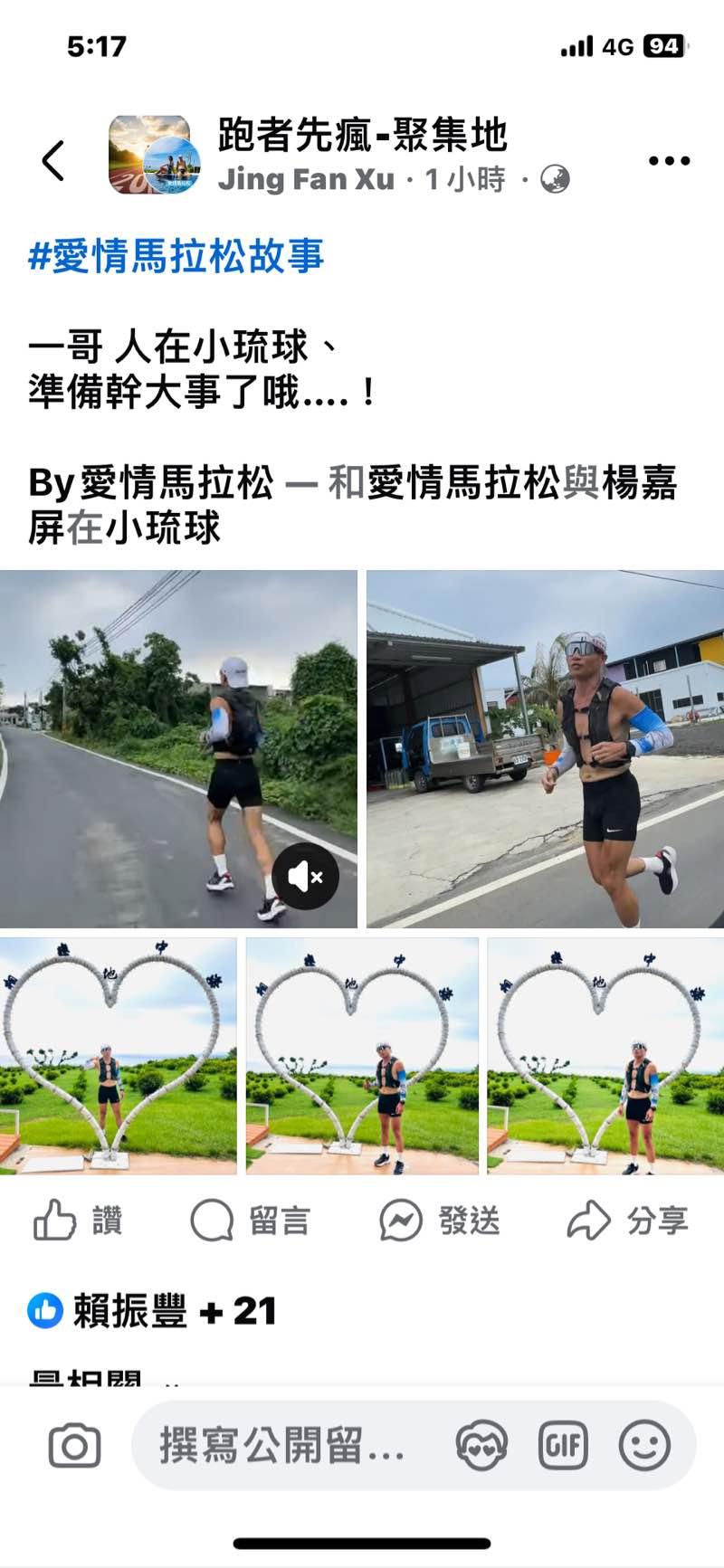The width and height of the screenshot is (724, 1568).
Task: Tap the camera icon to attach photo
Action: 74,1445
